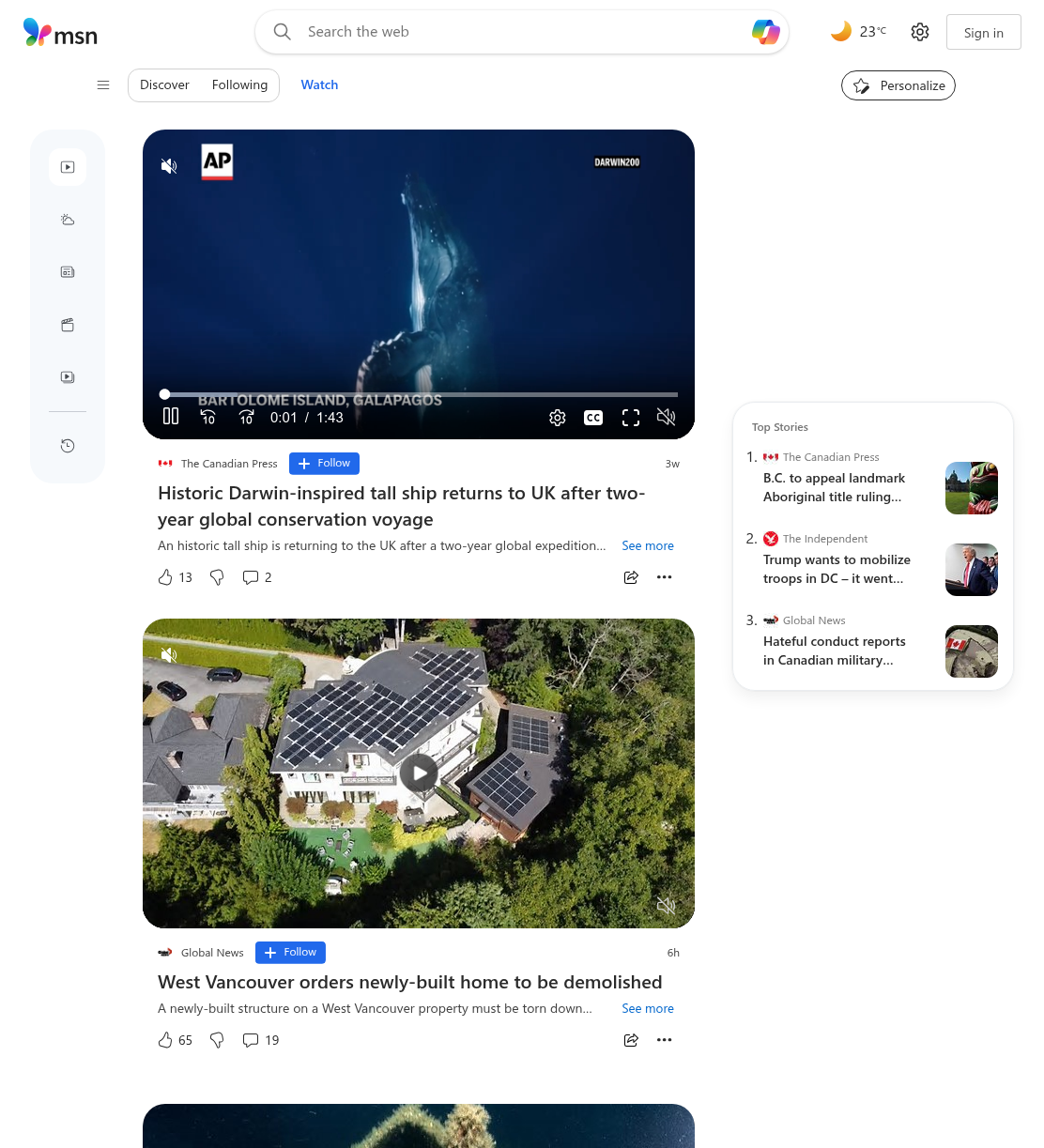The width and height of the screenshot is (1044, 1148).
Task: Enter fullscreen video mode
Action: [x=631, y=418]
